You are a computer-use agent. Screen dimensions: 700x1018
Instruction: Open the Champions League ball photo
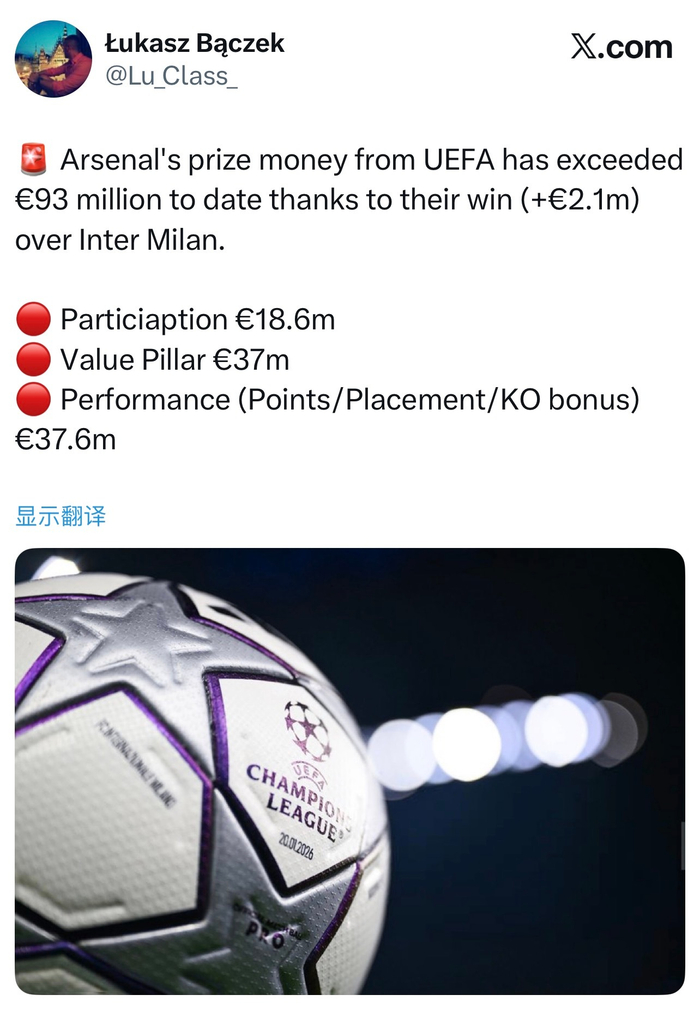(350, 770)
